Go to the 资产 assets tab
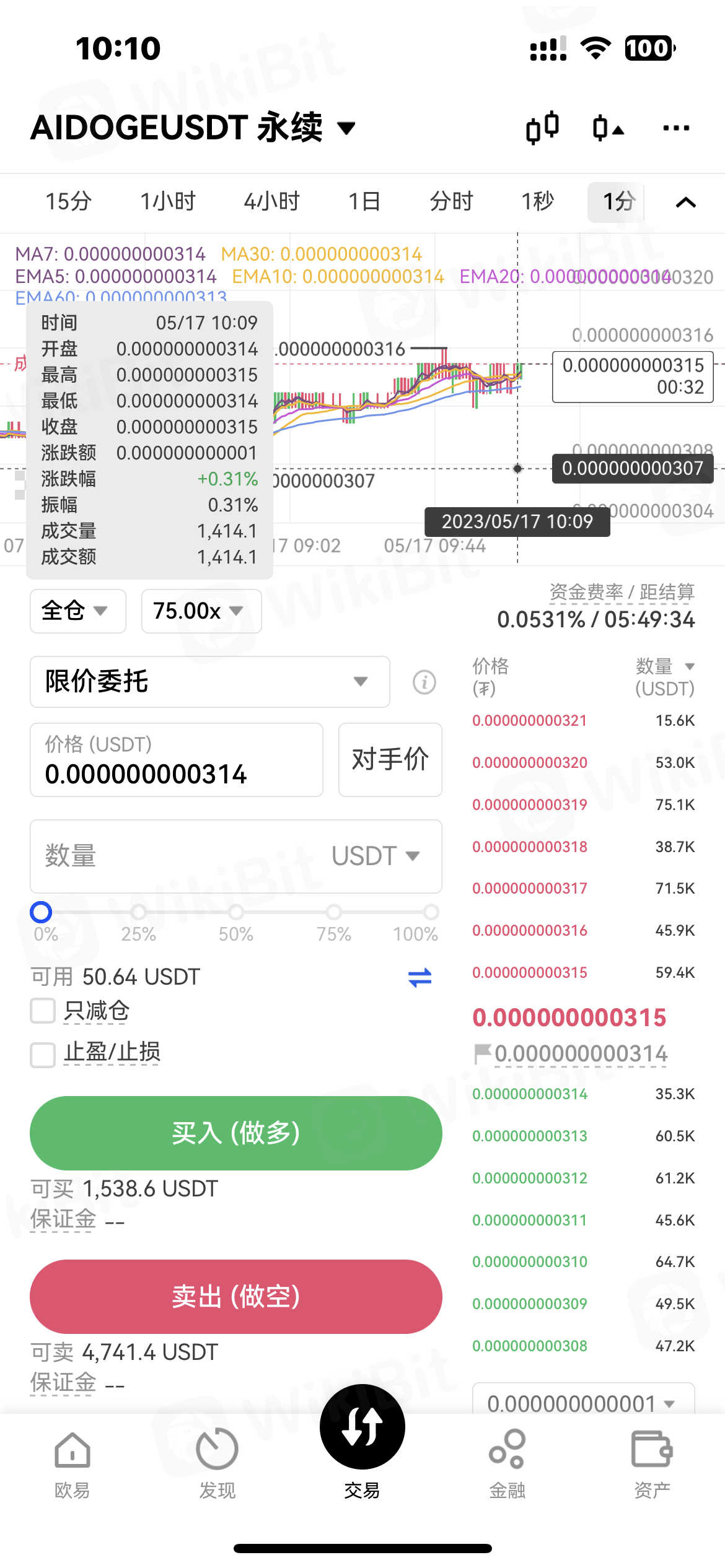Image resolution: width=725 pixels, height=1568 pixels. tap(652, 1464)
